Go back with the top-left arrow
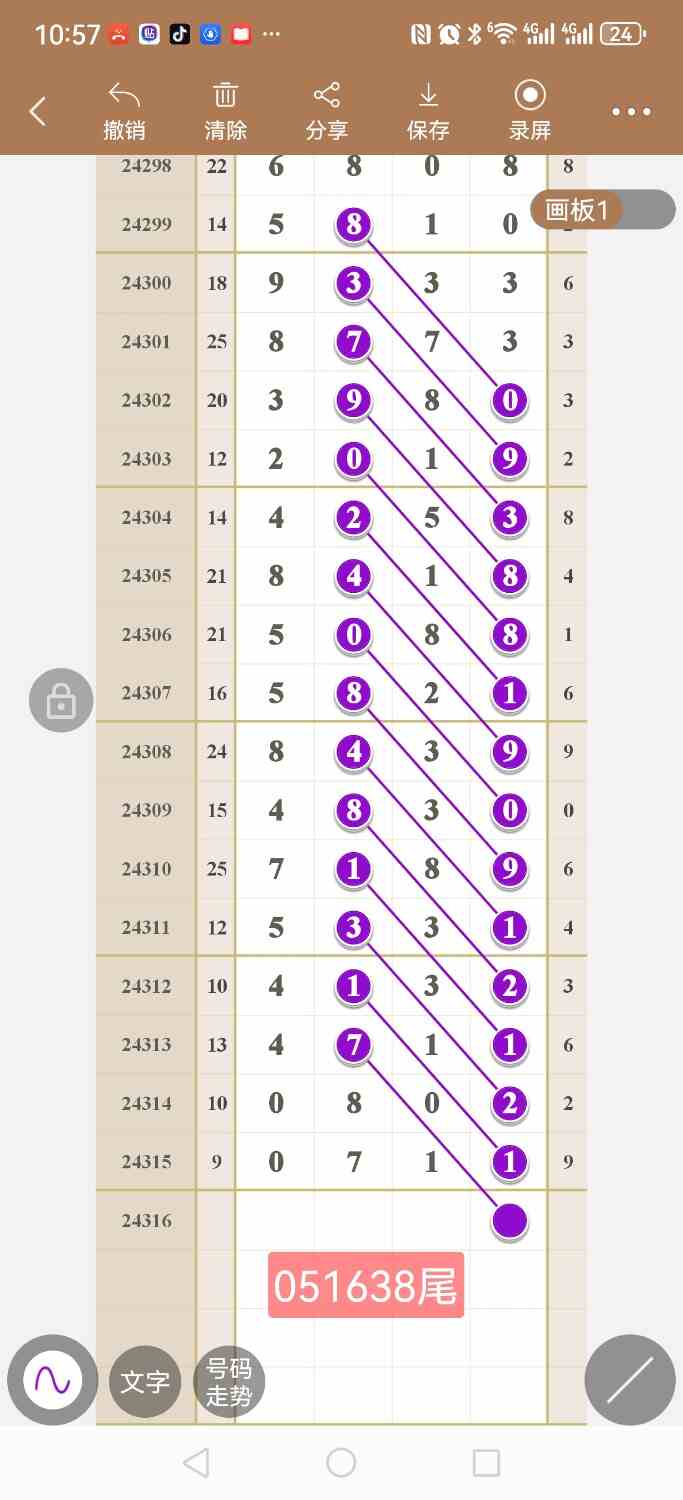Screen dimensions: 683x1500 coord(38,111)
